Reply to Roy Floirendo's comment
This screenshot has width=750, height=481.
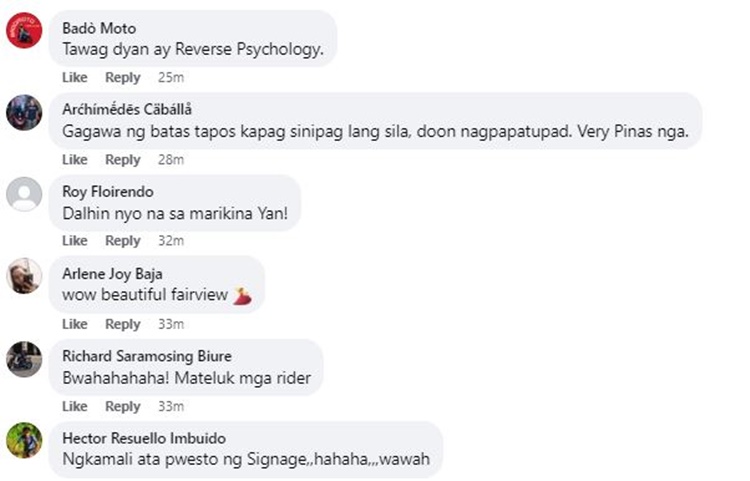(123, 241)
